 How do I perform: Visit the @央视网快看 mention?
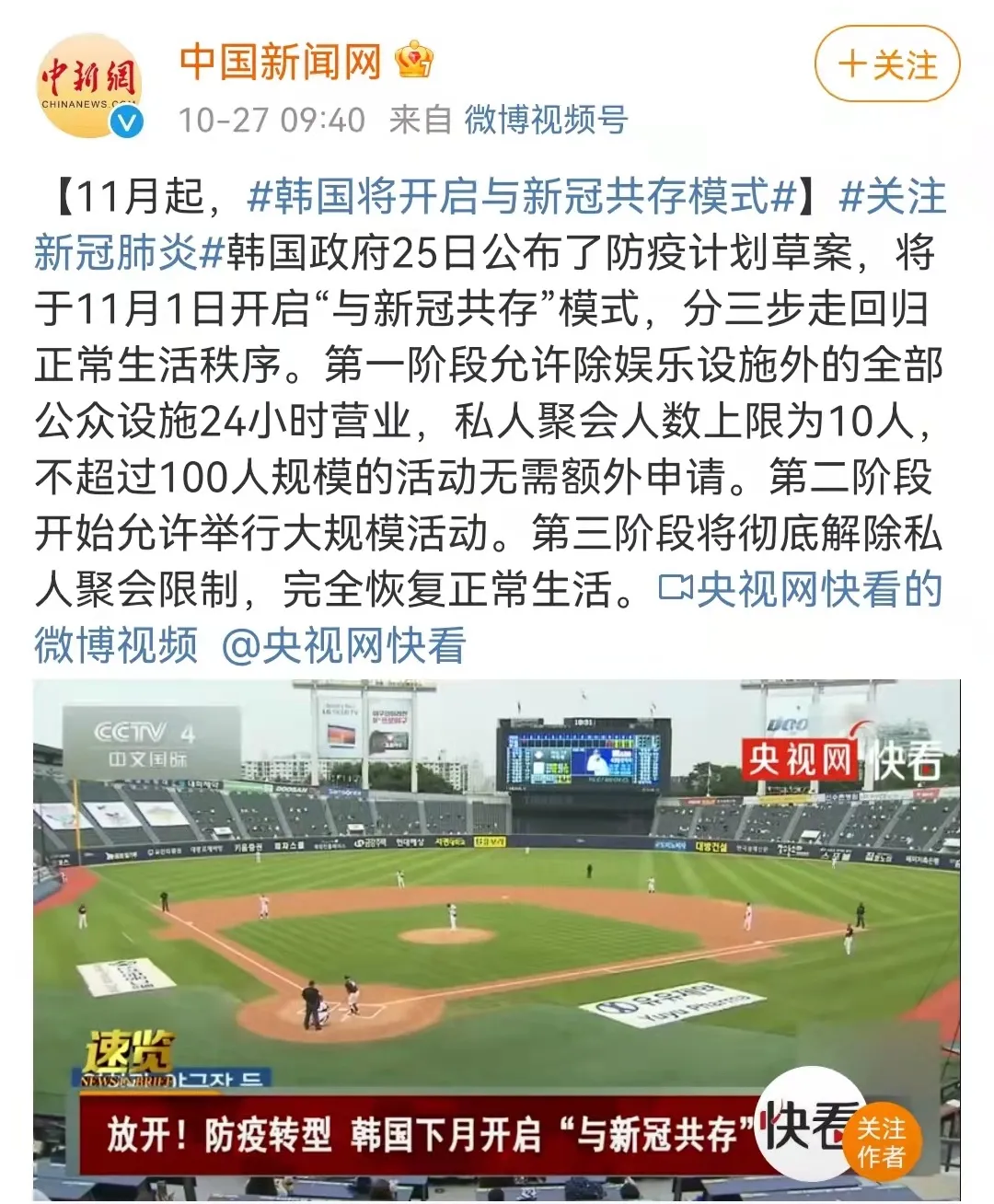tap(343, 646)
